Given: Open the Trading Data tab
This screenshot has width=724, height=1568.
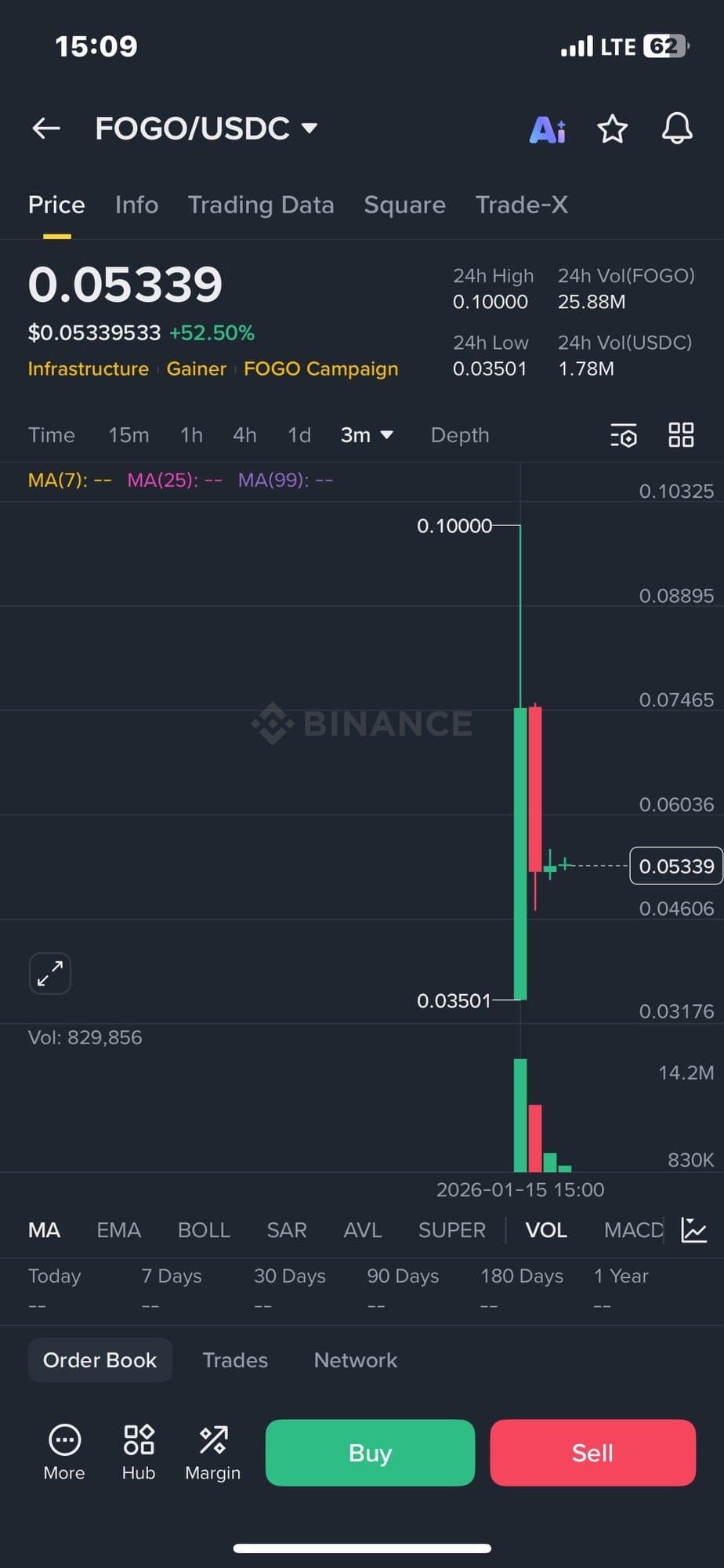Looking at the screenshot, I should [x=261, y=205].
